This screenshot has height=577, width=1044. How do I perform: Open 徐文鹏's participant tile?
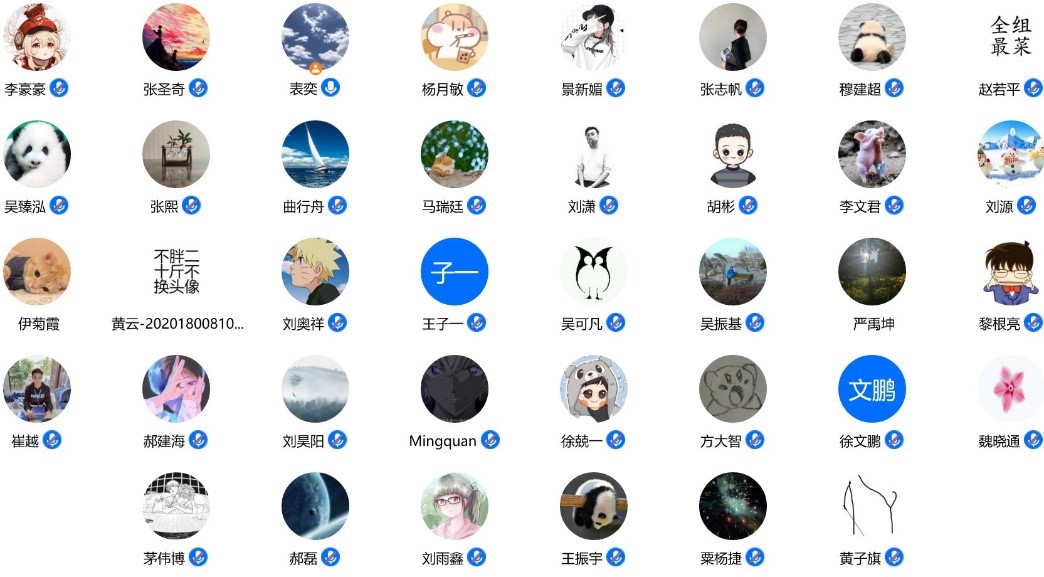[x=871, y=388]
